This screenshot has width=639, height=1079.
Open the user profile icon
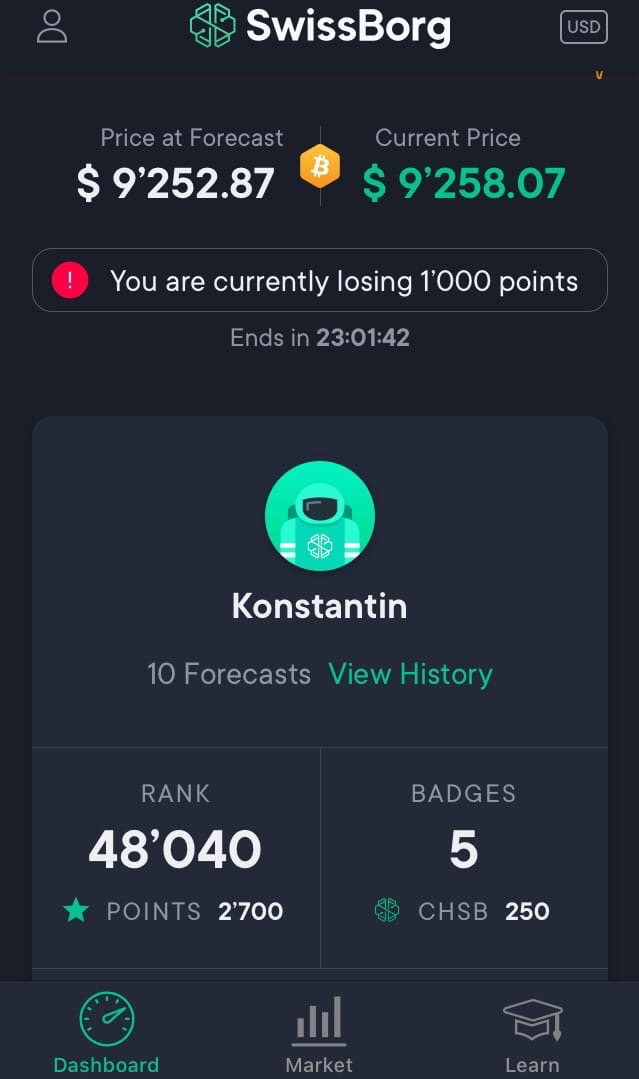click(52, 27)
